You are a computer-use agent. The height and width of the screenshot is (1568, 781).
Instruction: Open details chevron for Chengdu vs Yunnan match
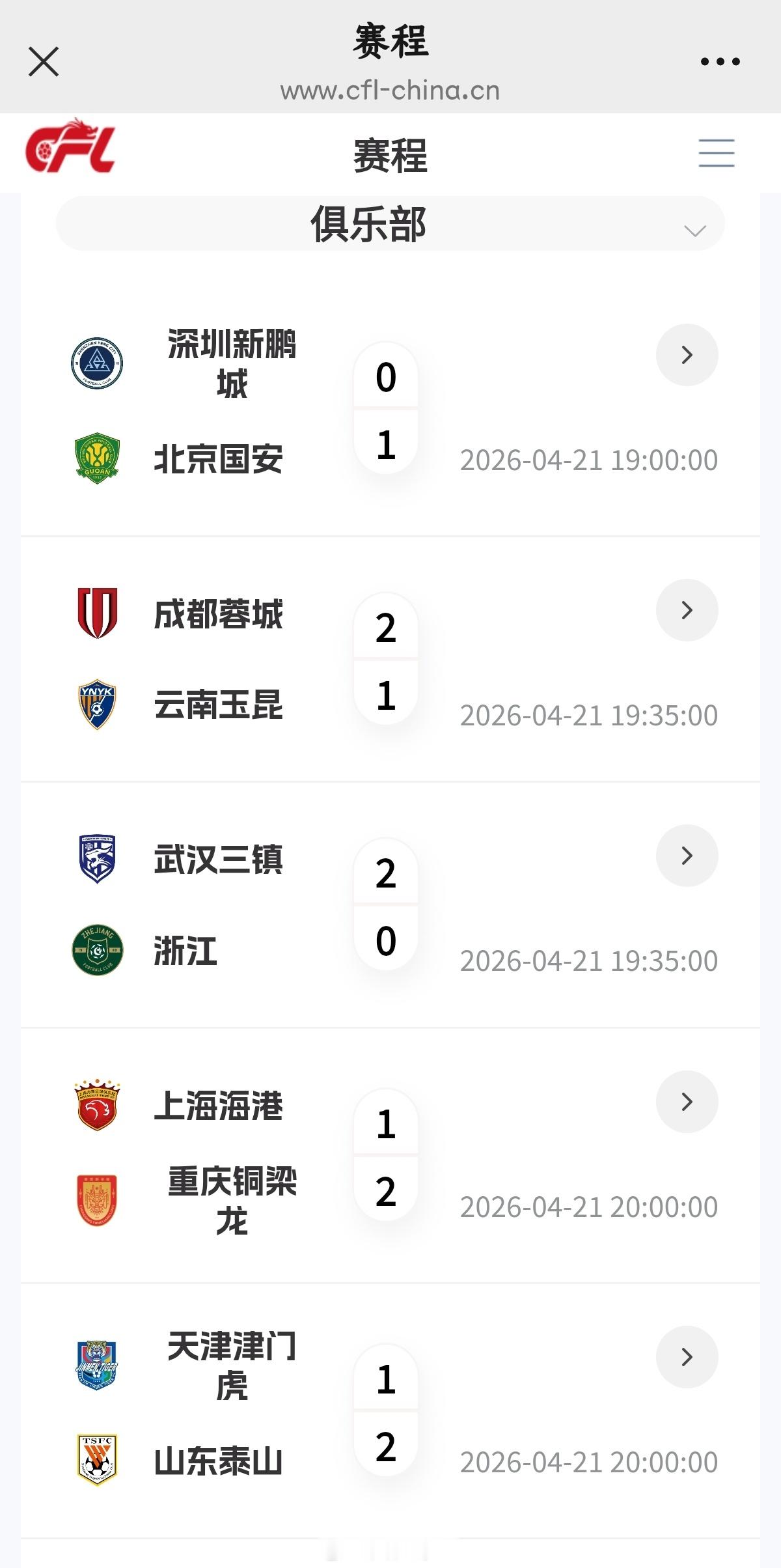(x=687, y=610)
